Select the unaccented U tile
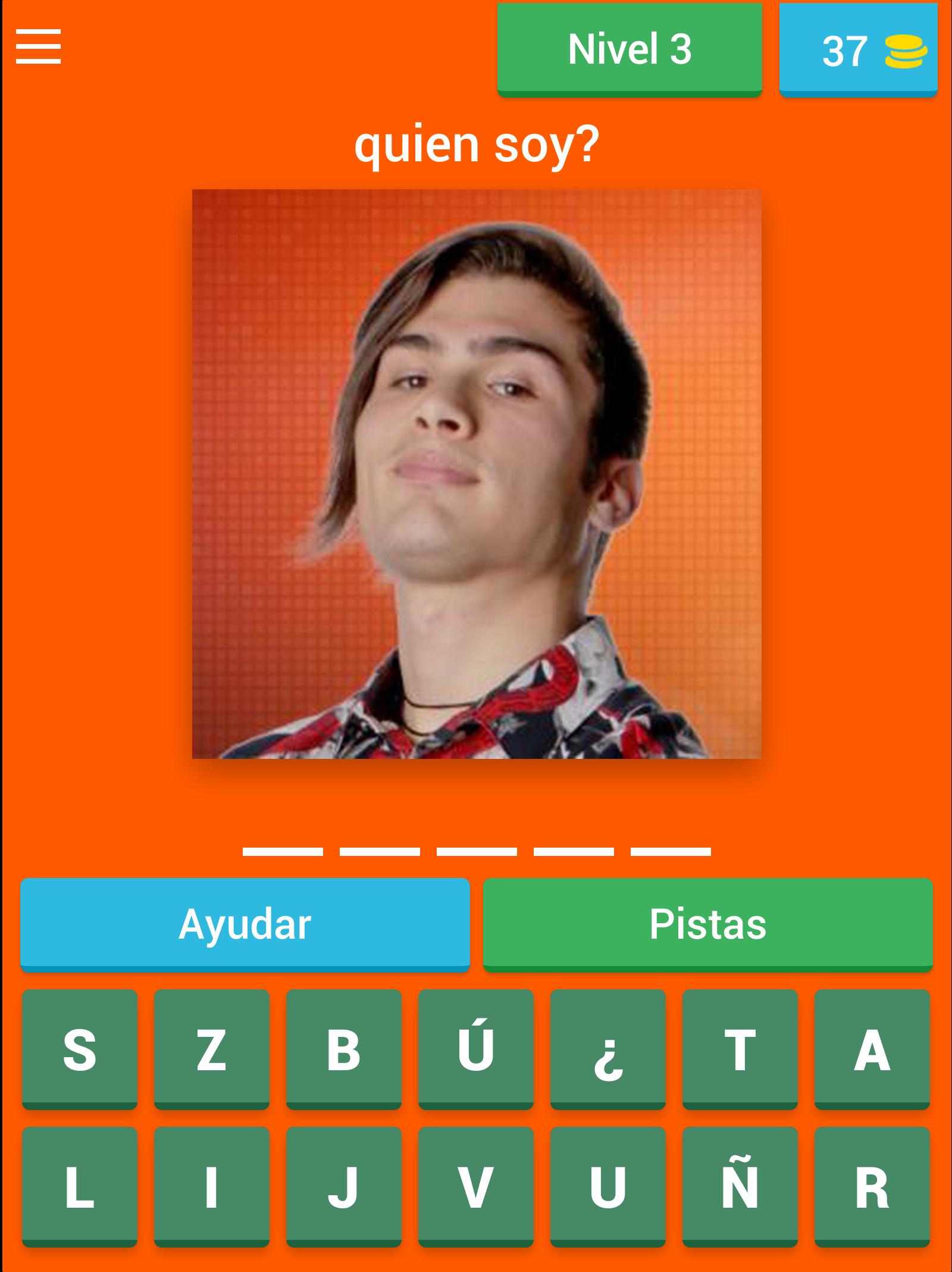The width and height of the screenshot is (952, 1272). pos(608,1186)
